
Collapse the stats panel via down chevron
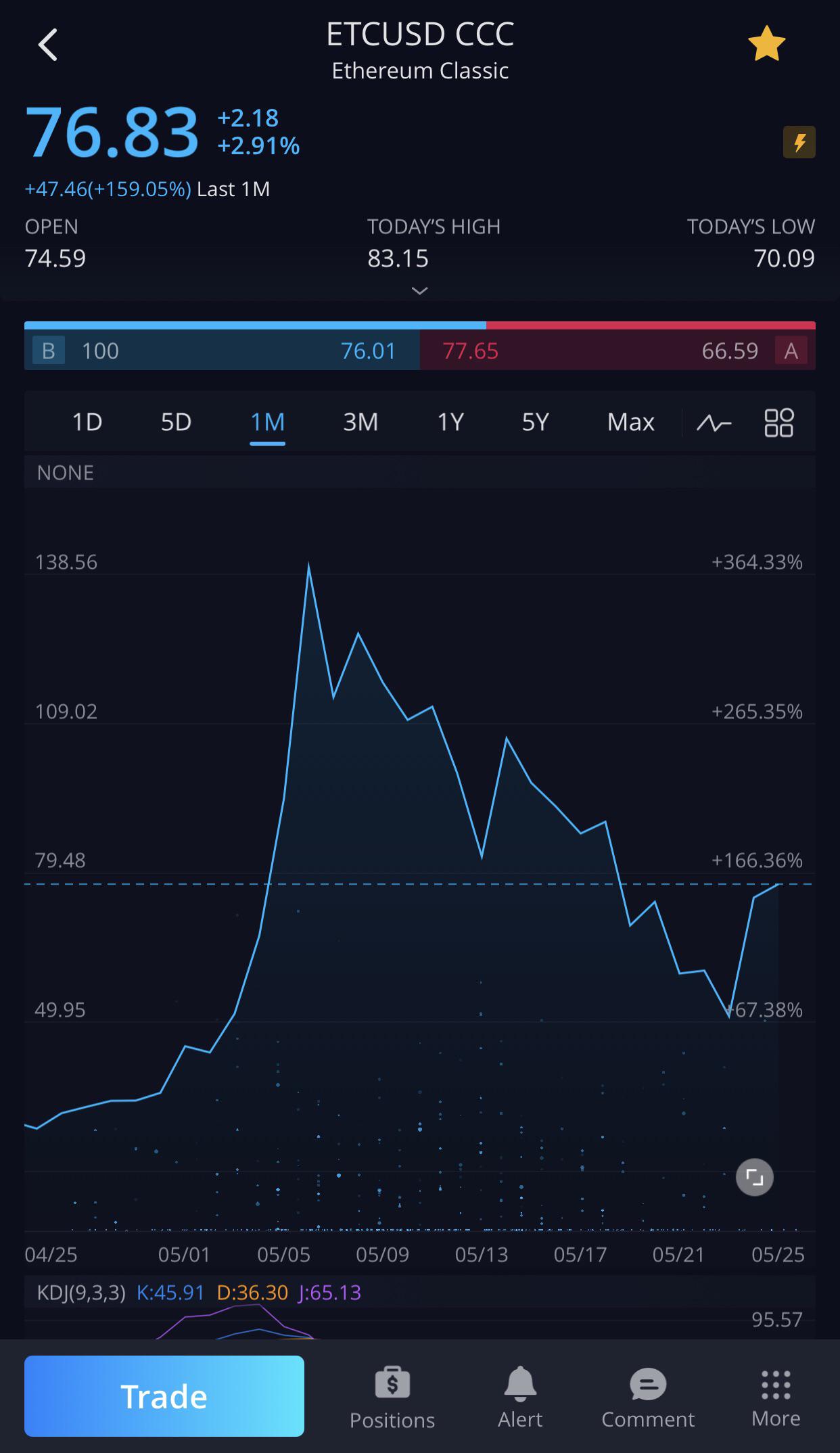point(420,290)
